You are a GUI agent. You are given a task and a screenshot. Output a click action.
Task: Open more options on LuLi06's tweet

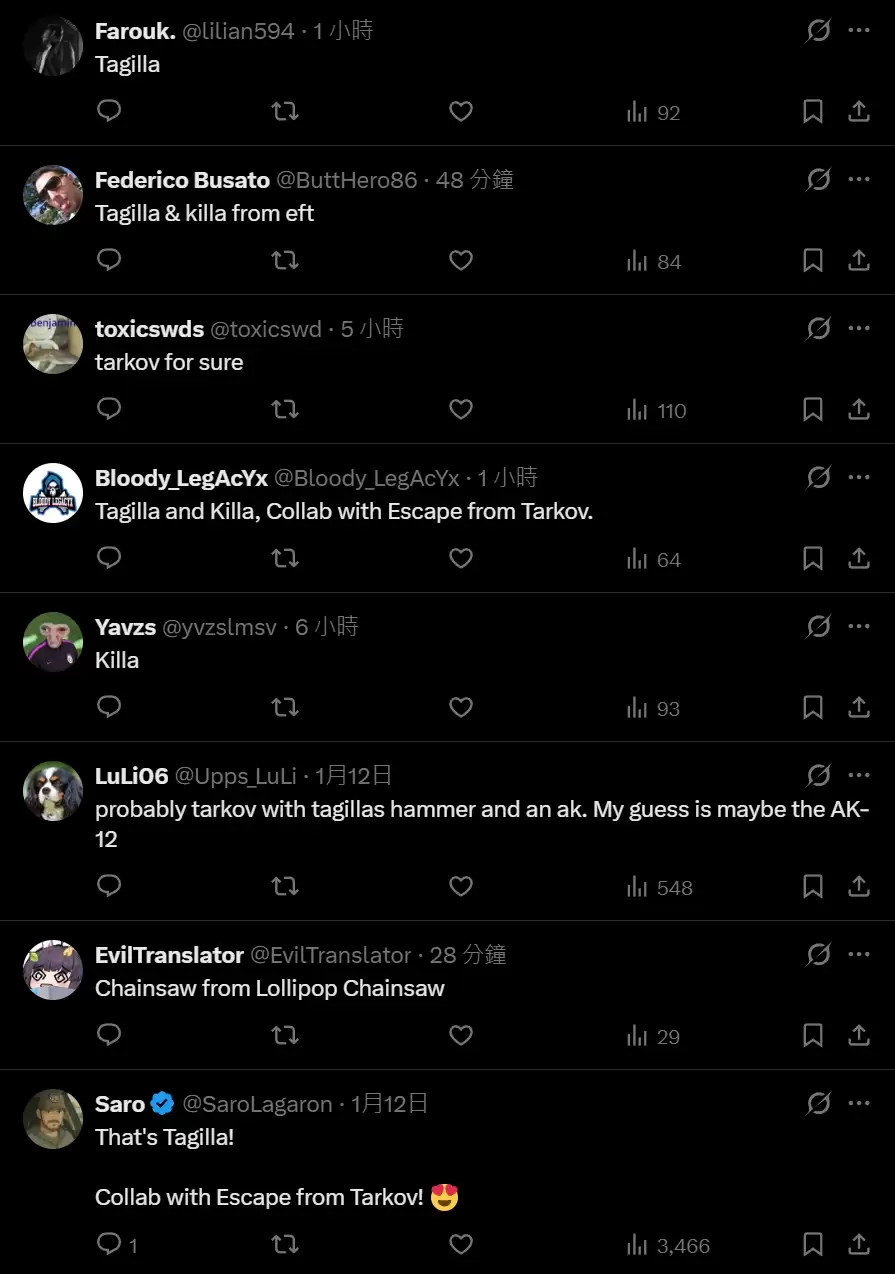(858, 775)
